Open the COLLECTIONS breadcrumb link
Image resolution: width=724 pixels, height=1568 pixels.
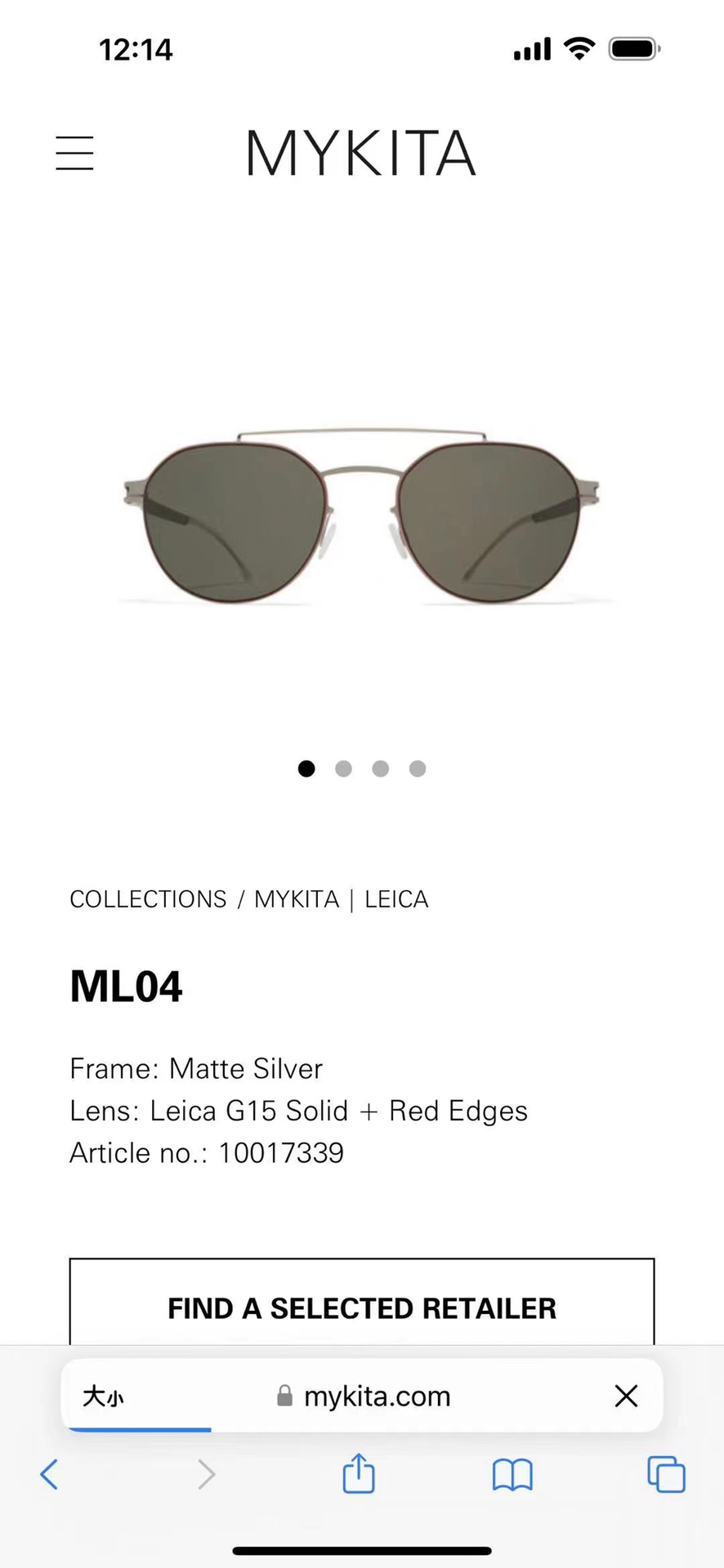[148, 899]
